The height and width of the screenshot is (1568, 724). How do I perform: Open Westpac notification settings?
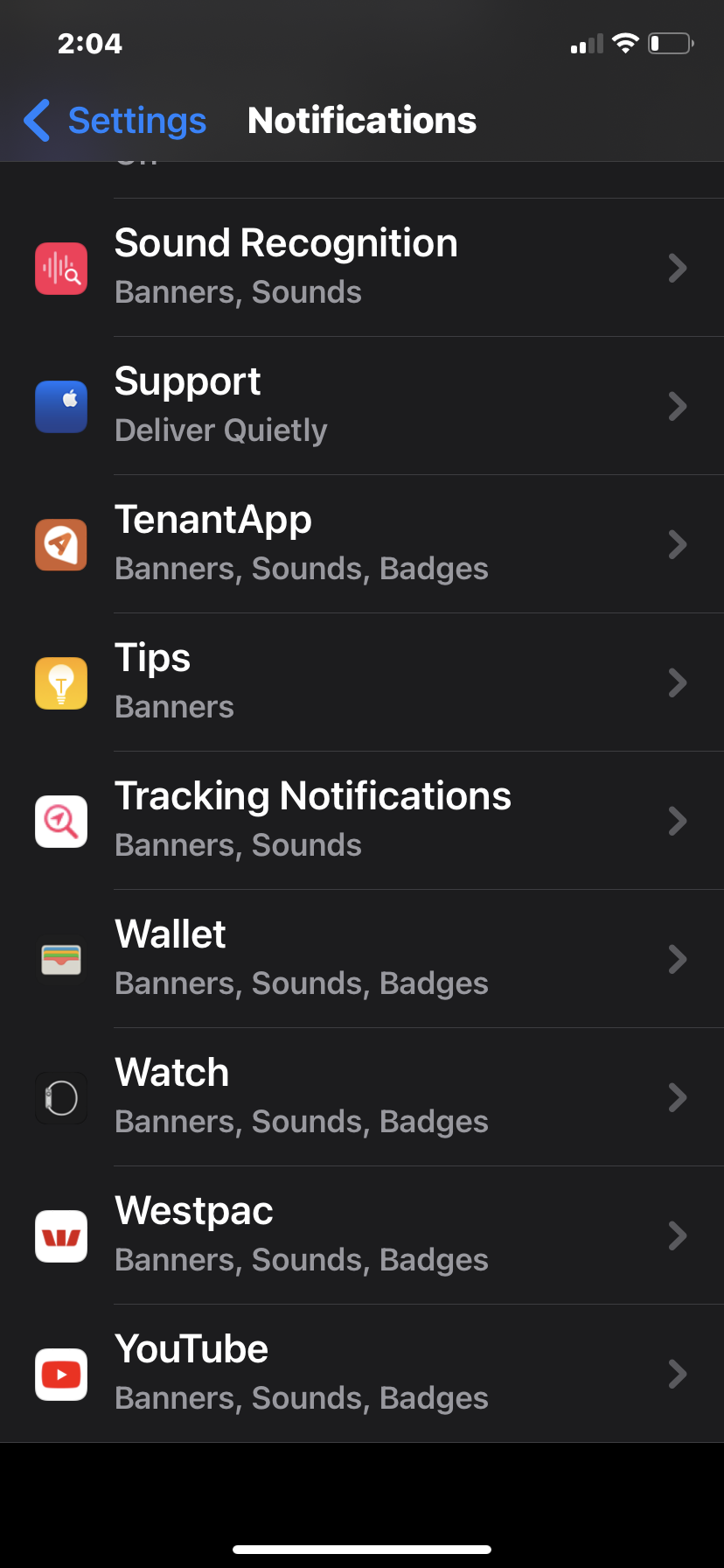(x=362, y=1235)
